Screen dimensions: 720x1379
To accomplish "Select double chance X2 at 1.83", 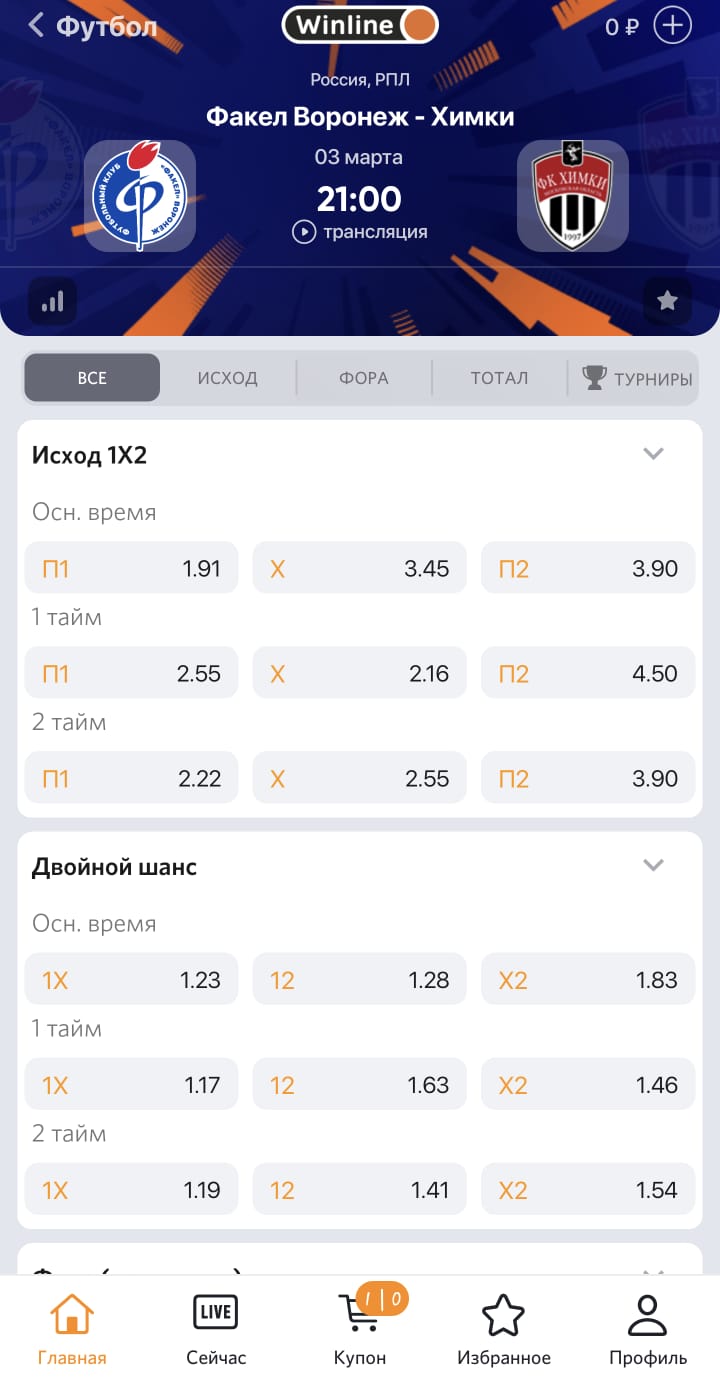I will (588, 981).
